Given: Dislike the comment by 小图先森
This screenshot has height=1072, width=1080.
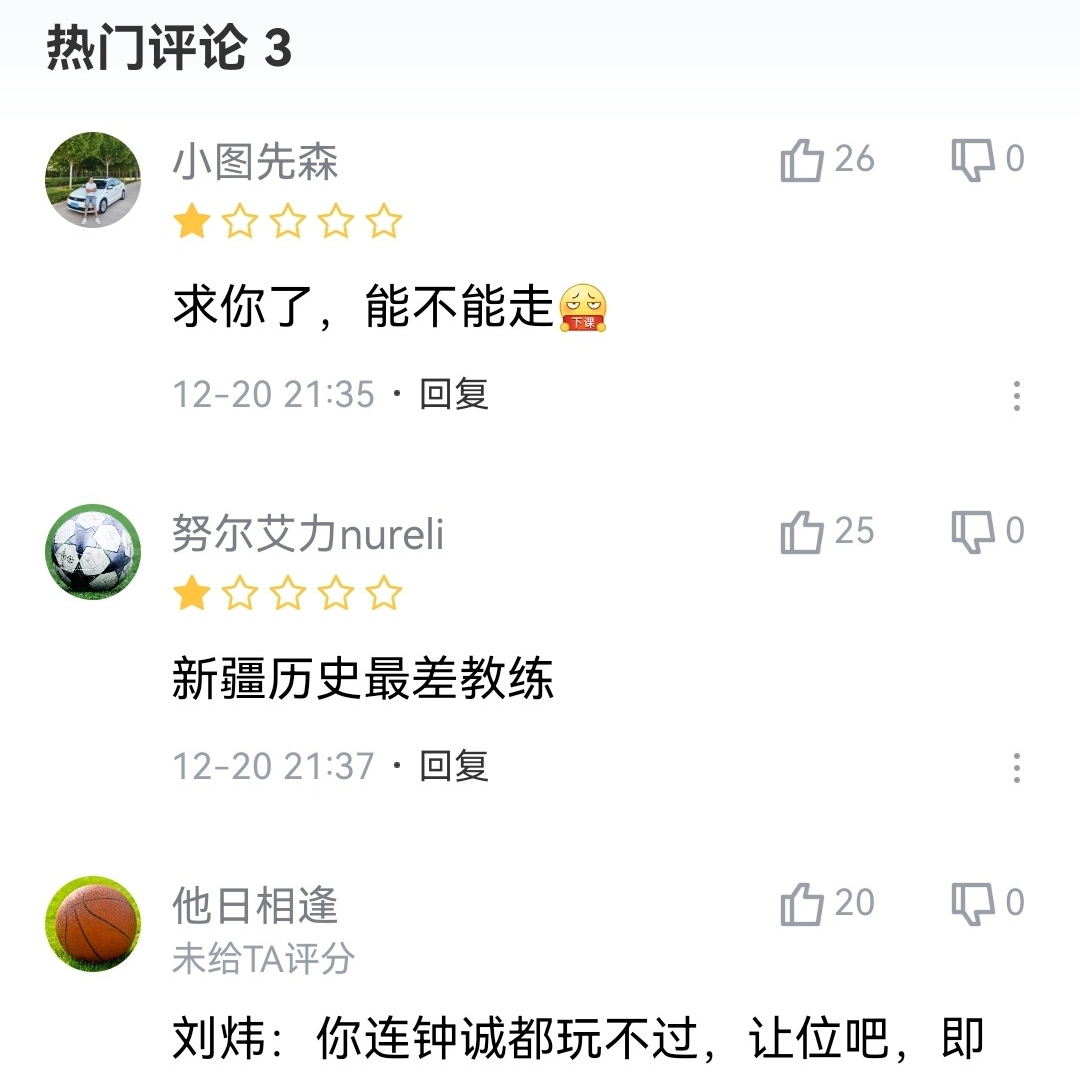Looking at the screenshot, I should (x=973, y=160).
